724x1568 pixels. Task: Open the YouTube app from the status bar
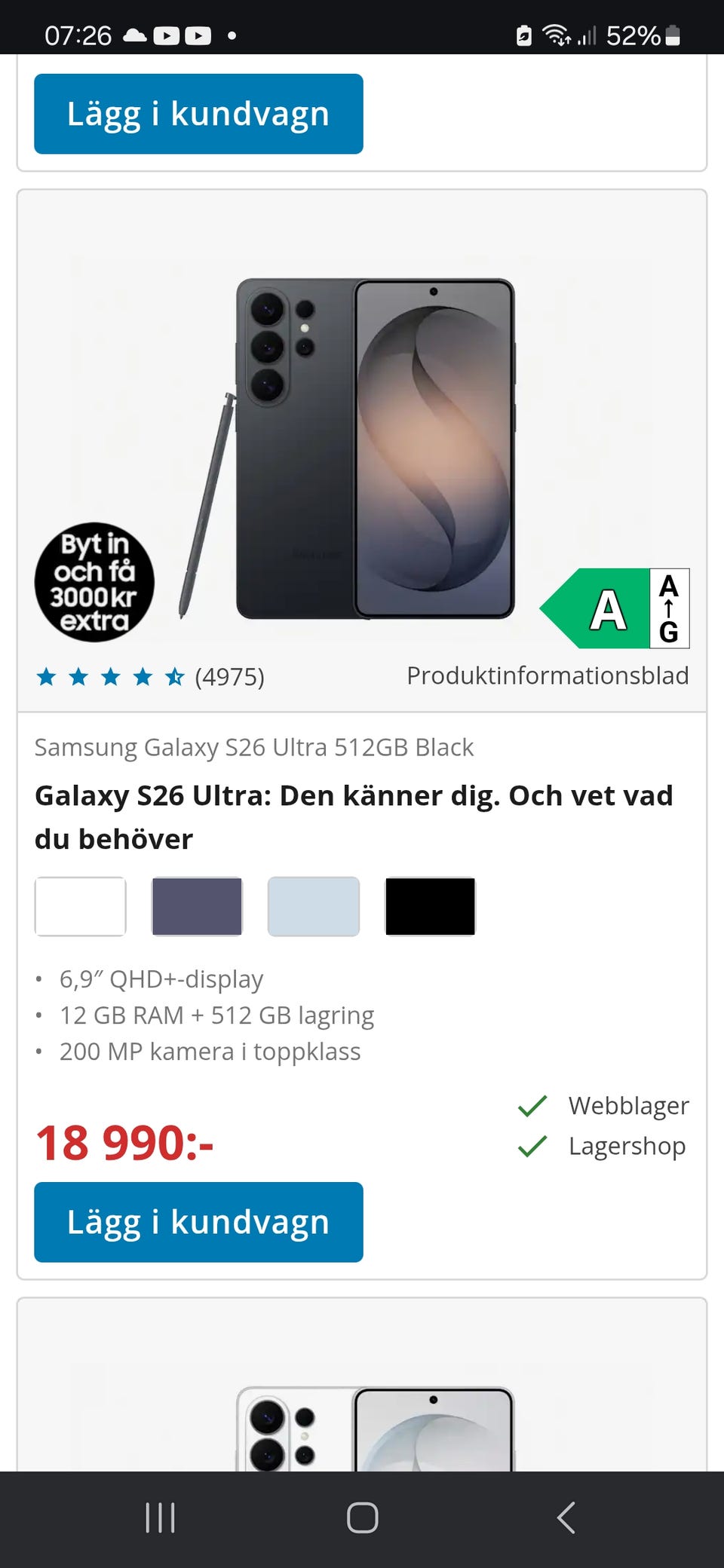(167, 35)
